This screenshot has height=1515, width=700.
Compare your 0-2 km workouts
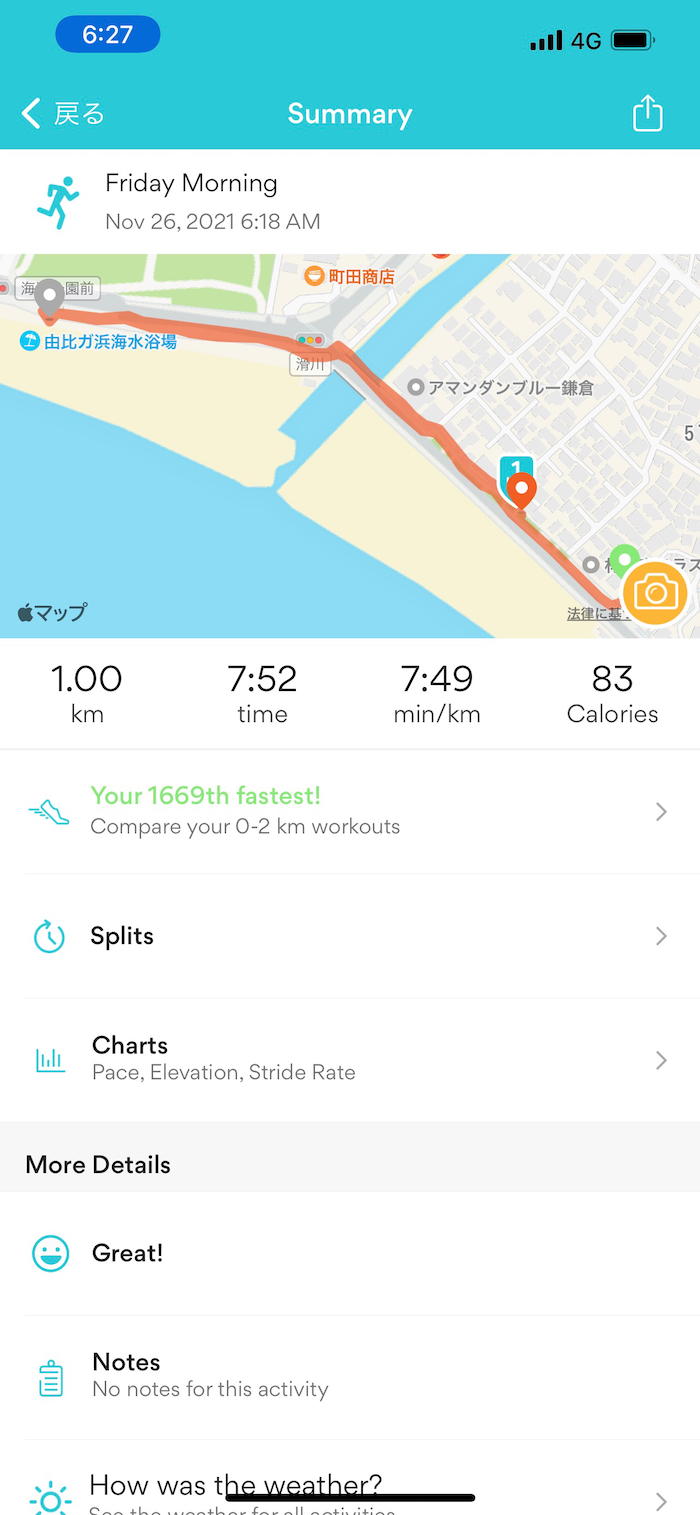point(348,811)
